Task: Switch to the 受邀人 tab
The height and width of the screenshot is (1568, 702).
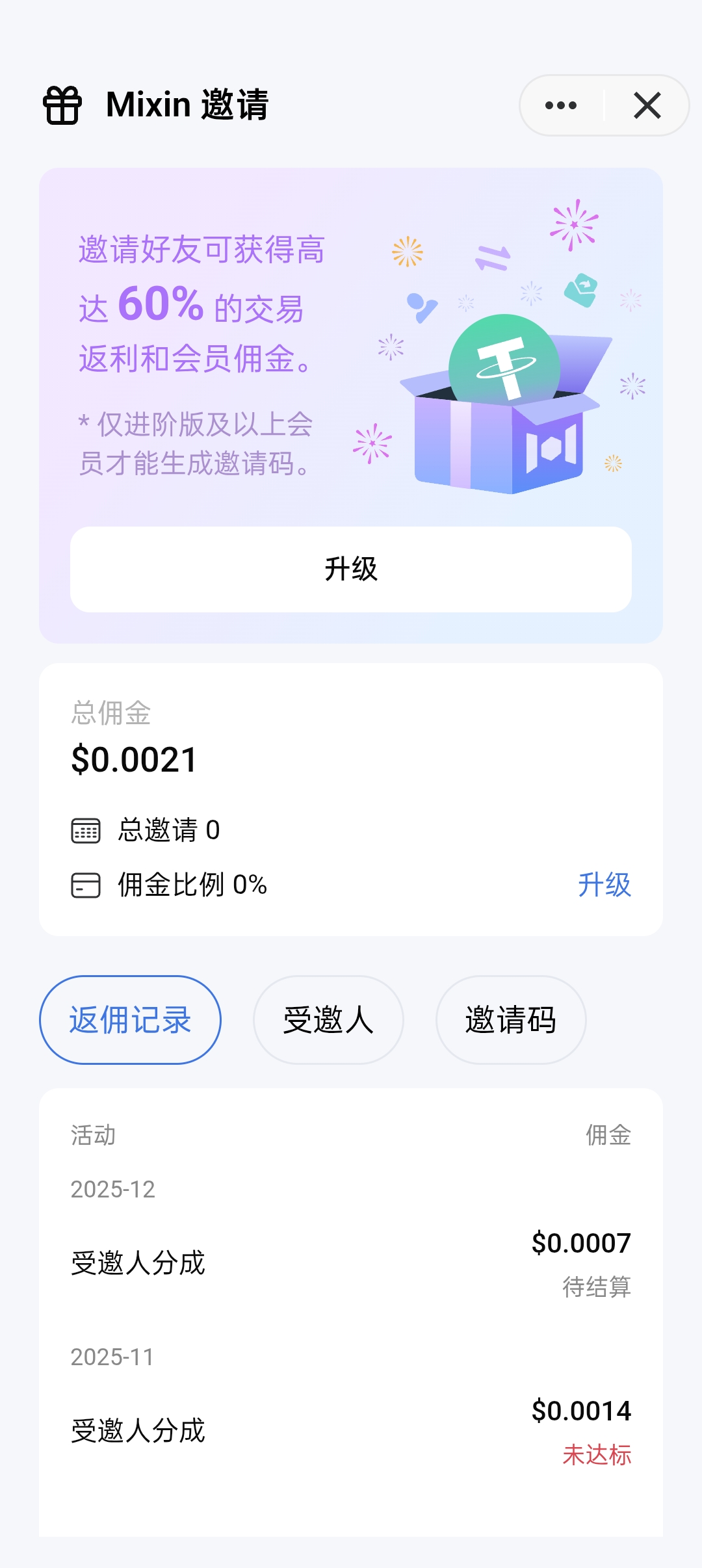Action: [x=328, y=1019]
